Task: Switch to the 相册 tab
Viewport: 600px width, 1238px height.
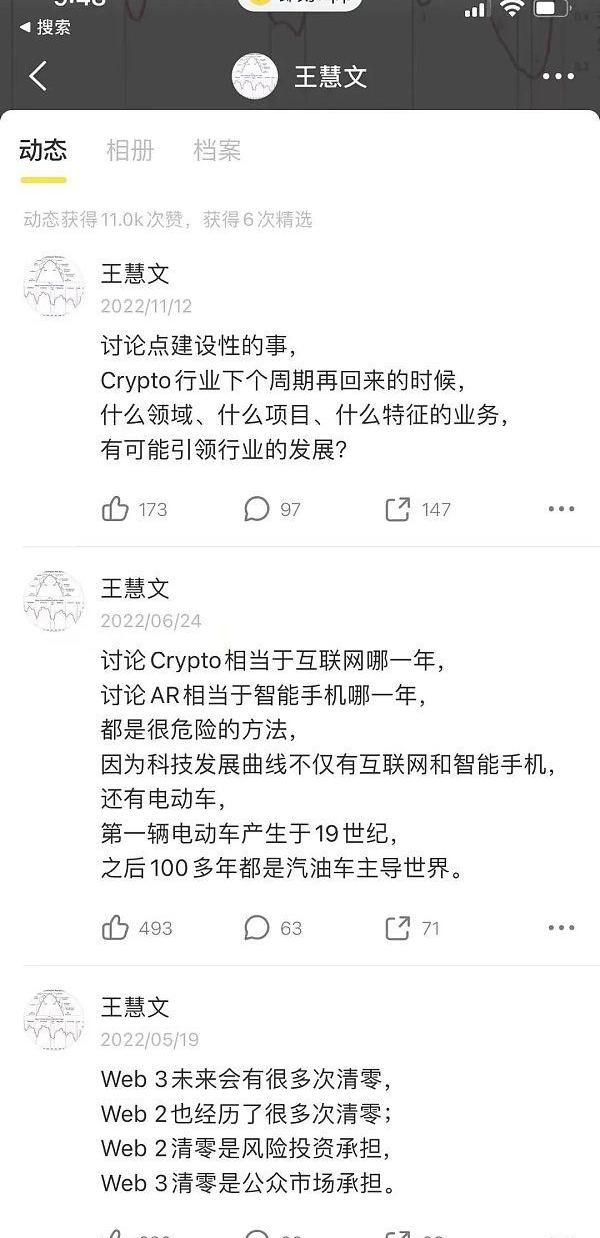Action: point(130,151)
